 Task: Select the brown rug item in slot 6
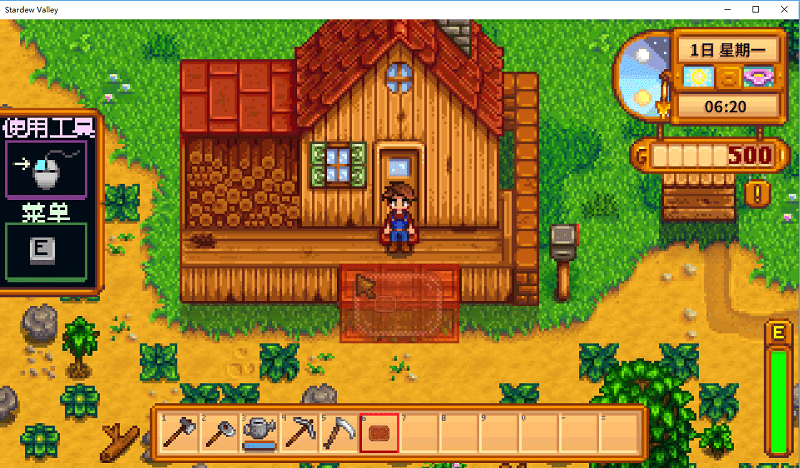pyautogui.click(x=379, y=432)
